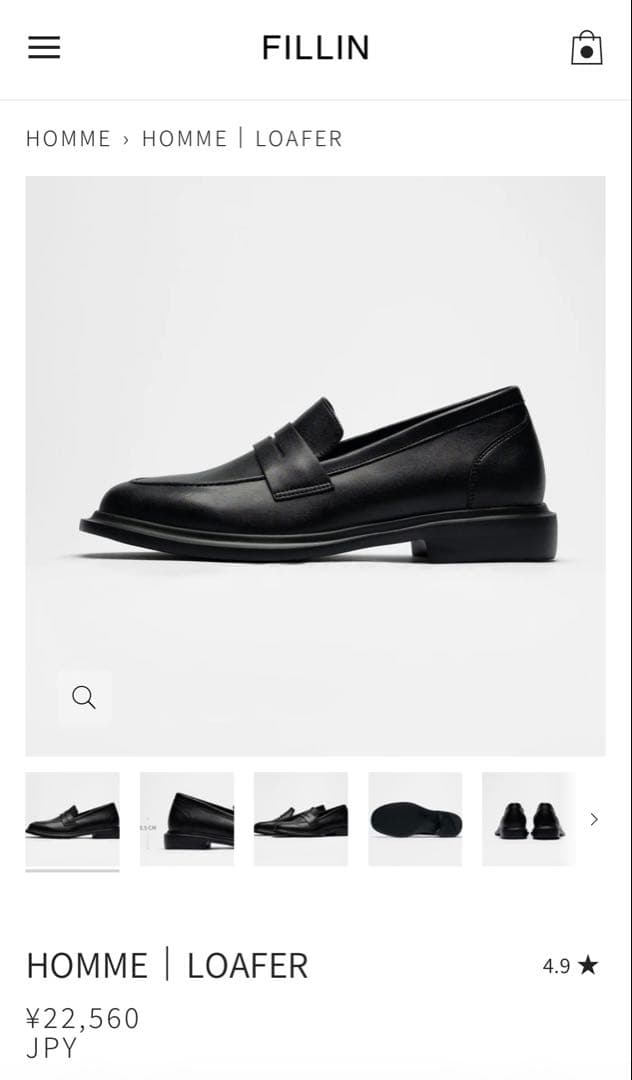This screenshot has height=1080, width=632.
Task: Open the hamburger menu
Action: point(44,48)
